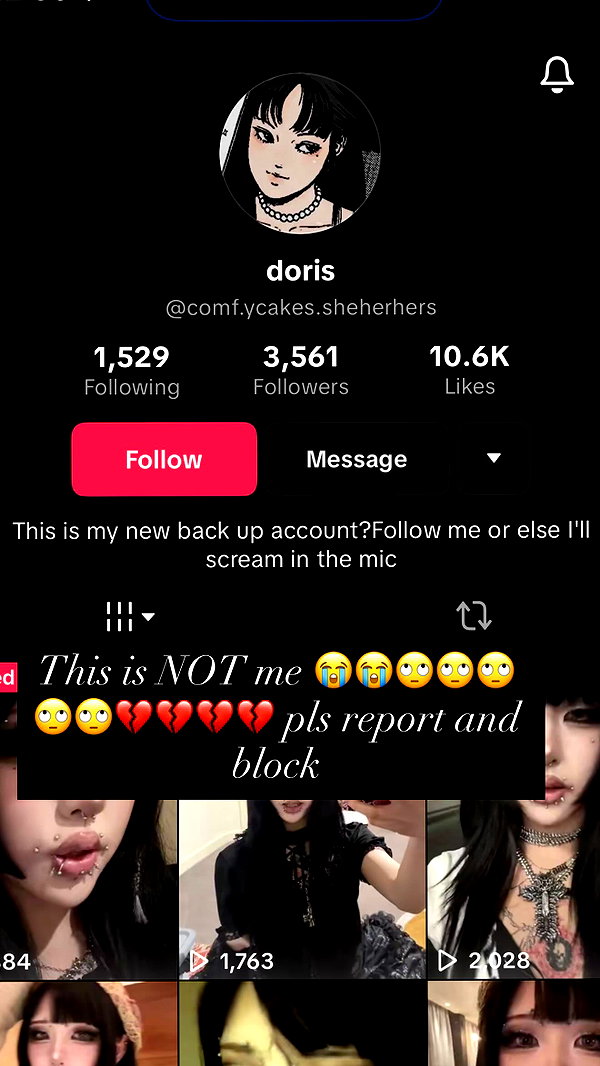The width and height of the screenshot is (600, 1066).
Task: Open the video with 1,763 views
Action: 302,889
